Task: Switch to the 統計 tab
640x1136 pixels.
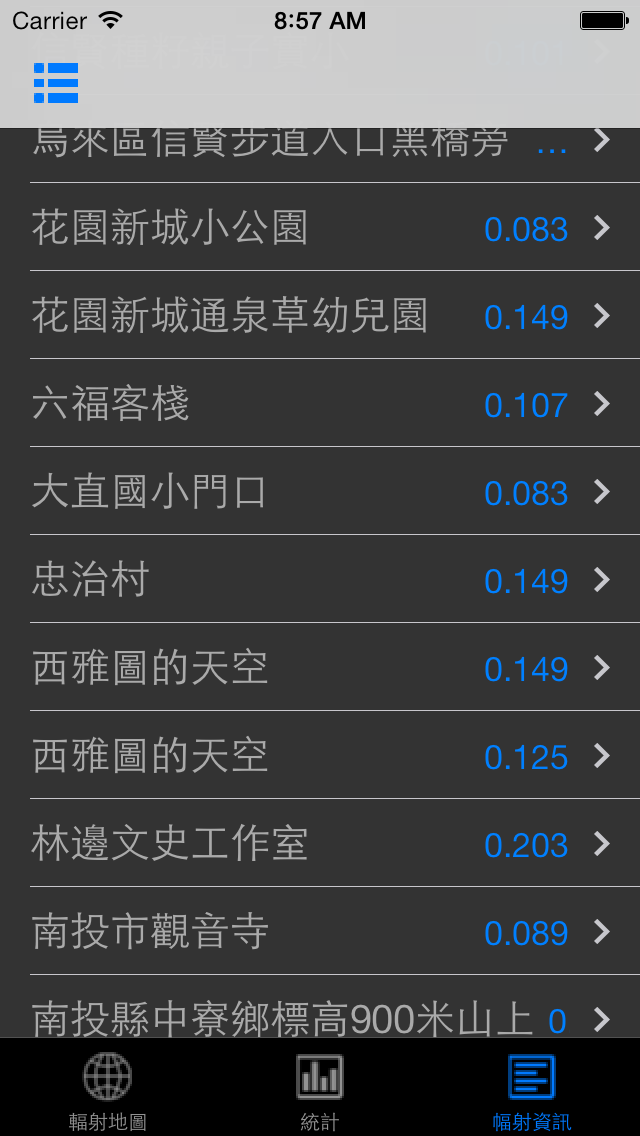Action: click(x=320, y=1090)
